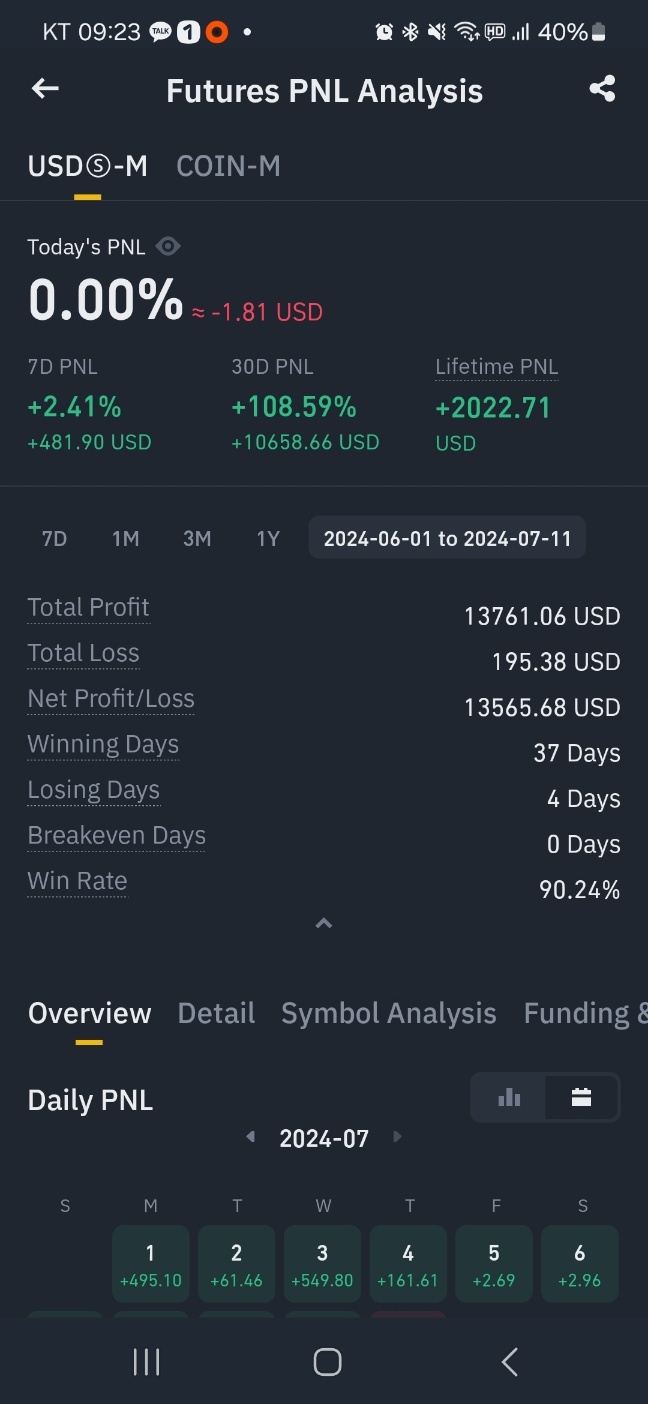The image size is (648, 1404).
Task: Go back using the top-left arrow
Action: (x=45, y=89)
